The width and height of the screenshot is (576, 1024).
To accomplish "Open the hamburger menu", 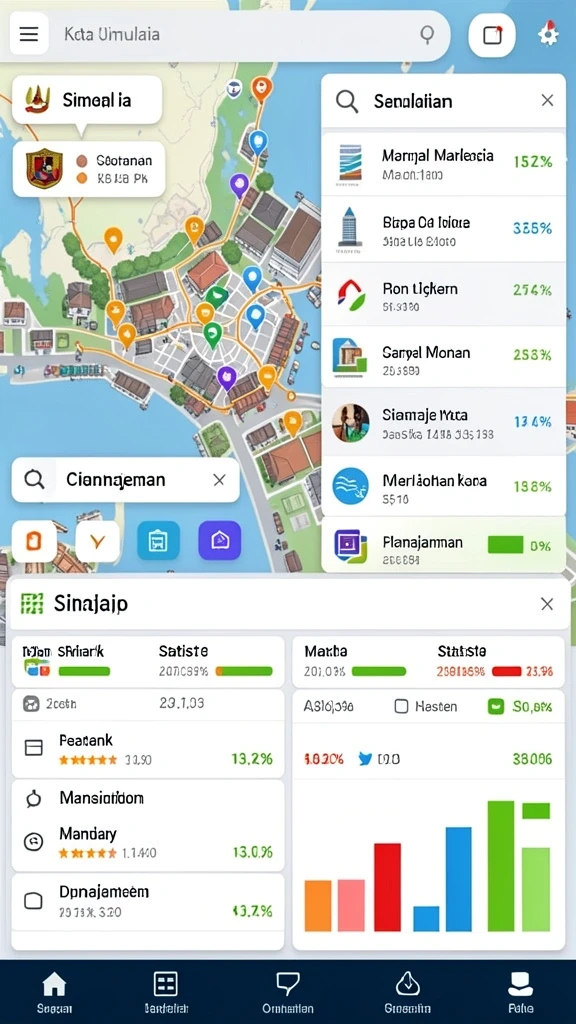I will point(29,34).
